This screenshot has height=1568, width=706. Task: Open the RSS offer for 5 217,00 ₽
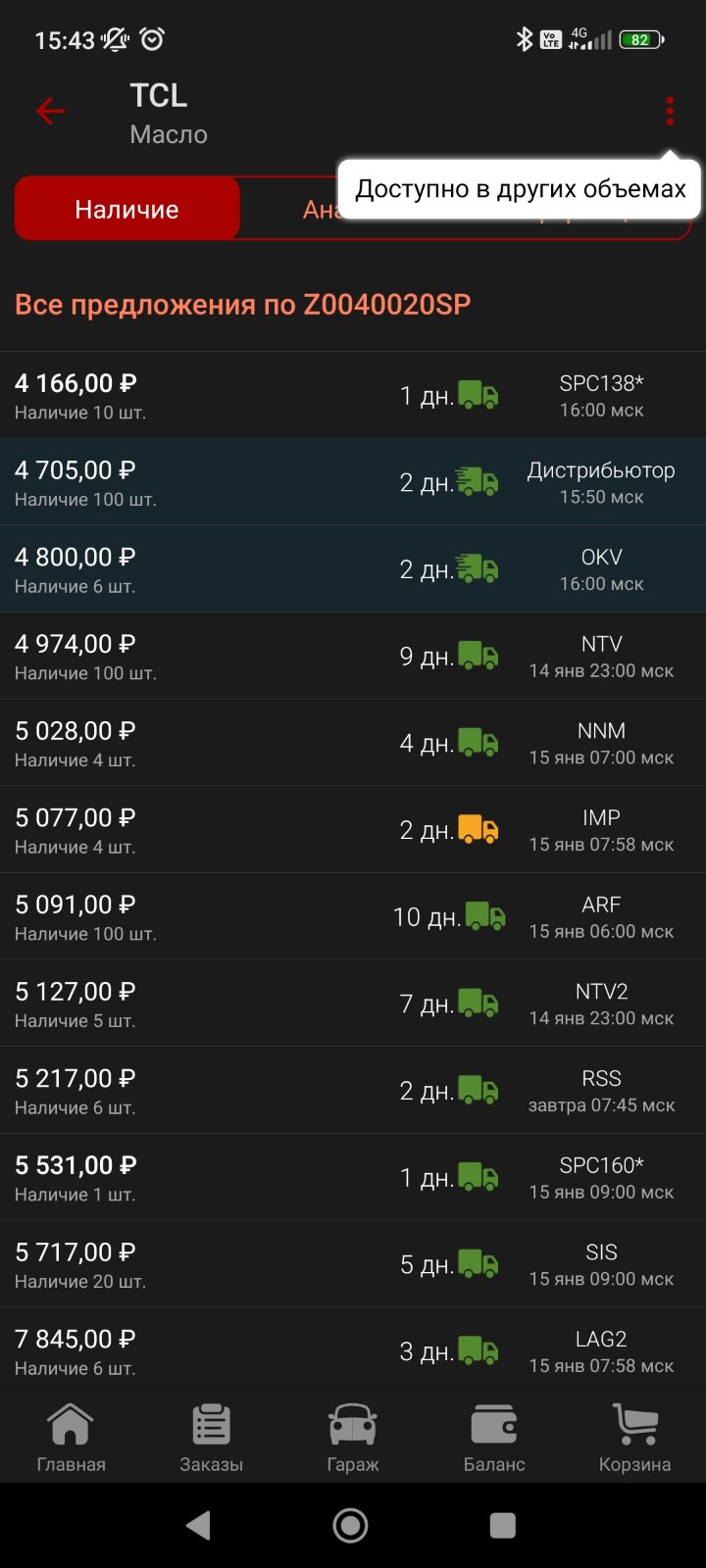pyautogui.click(x=353, y=1091)
